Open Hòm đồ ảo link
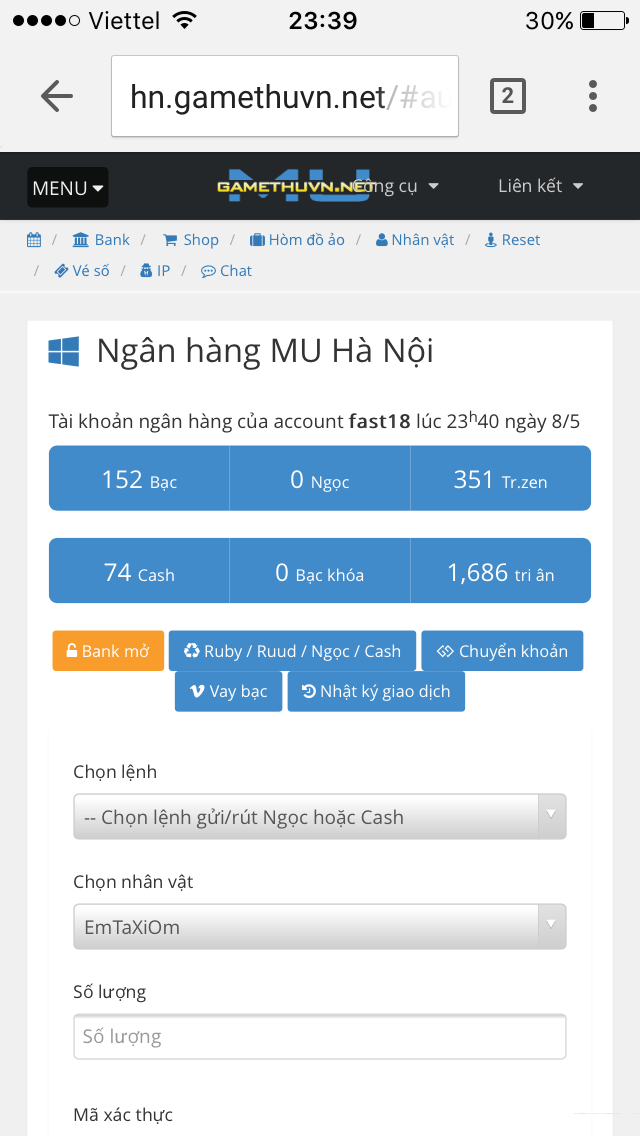Screen dimensions: 640x1136 297,240
